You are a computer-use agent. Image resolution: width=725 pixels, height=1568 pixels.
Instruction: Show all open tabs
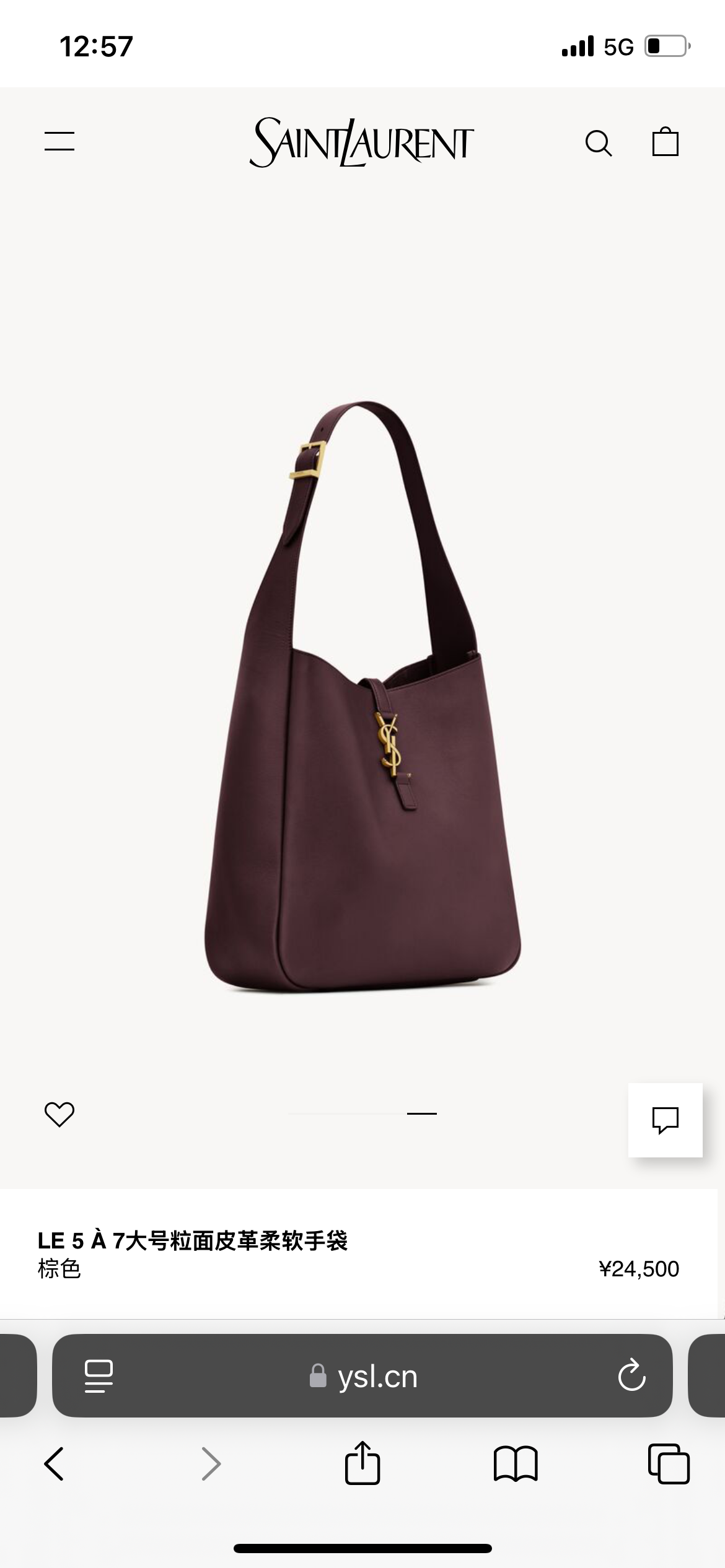(x=669, y=1464)
